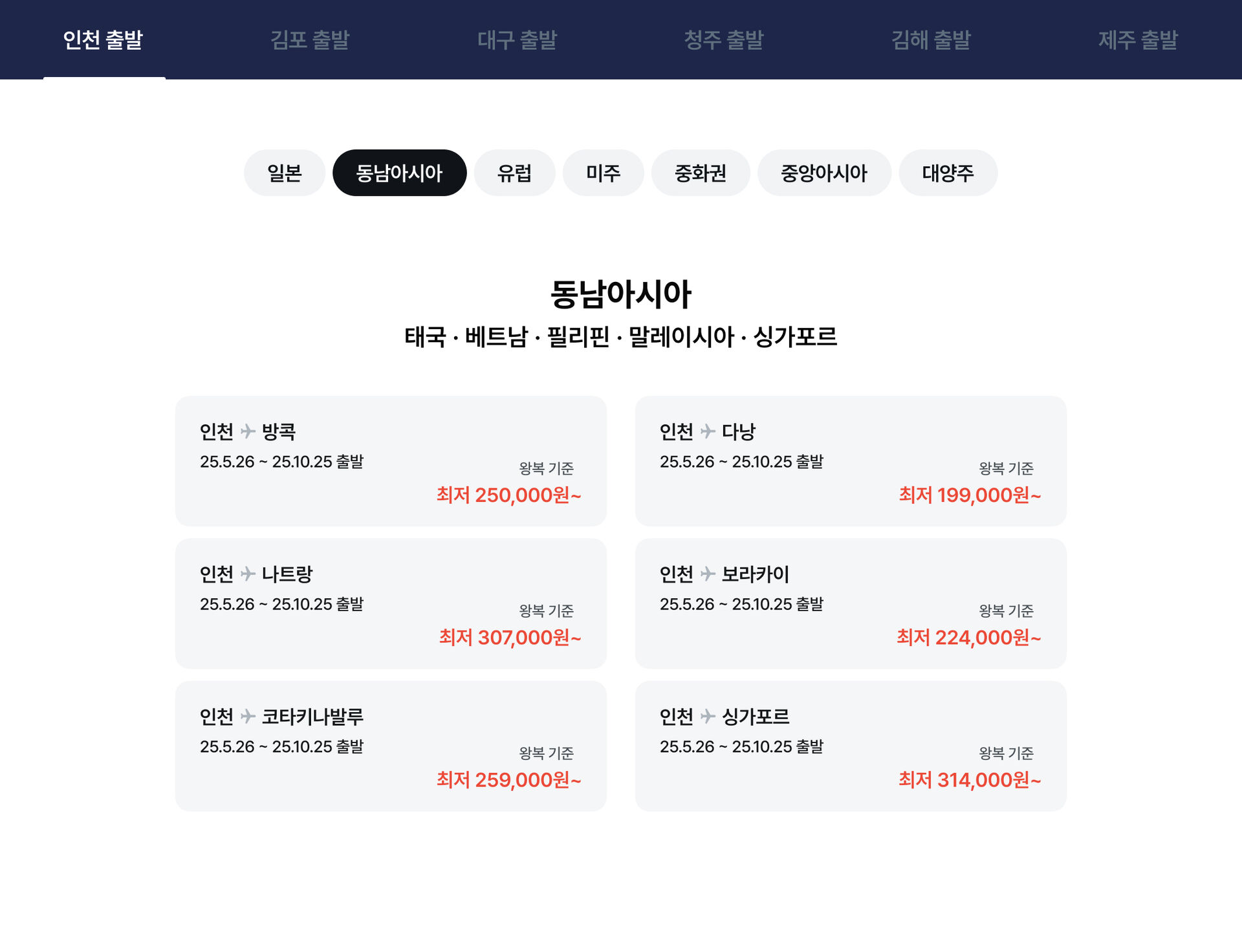The width and height of the screenshot is (1242, 952).
Task: Filter by the 중앙아시아 chip
Action: coord(823,173)
